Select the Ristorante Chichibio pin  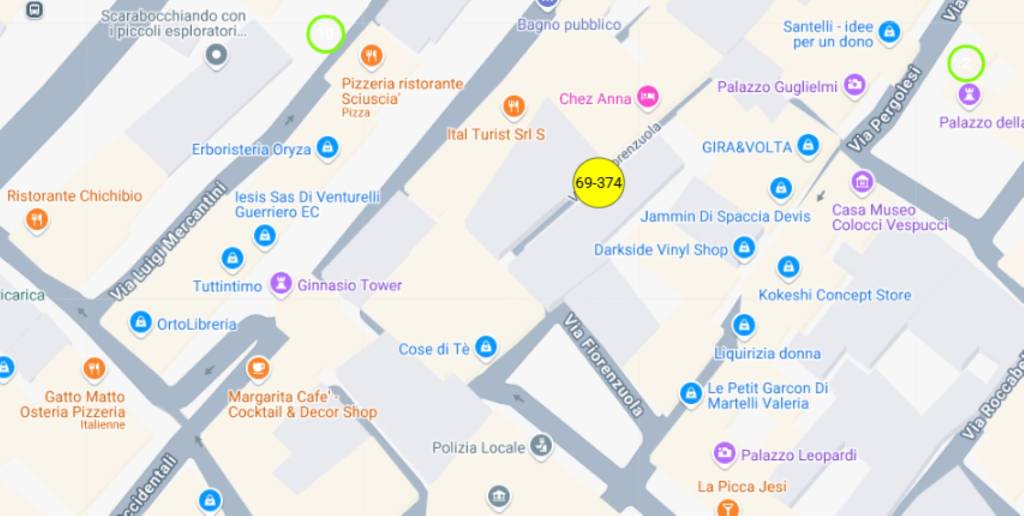[37, 219]
